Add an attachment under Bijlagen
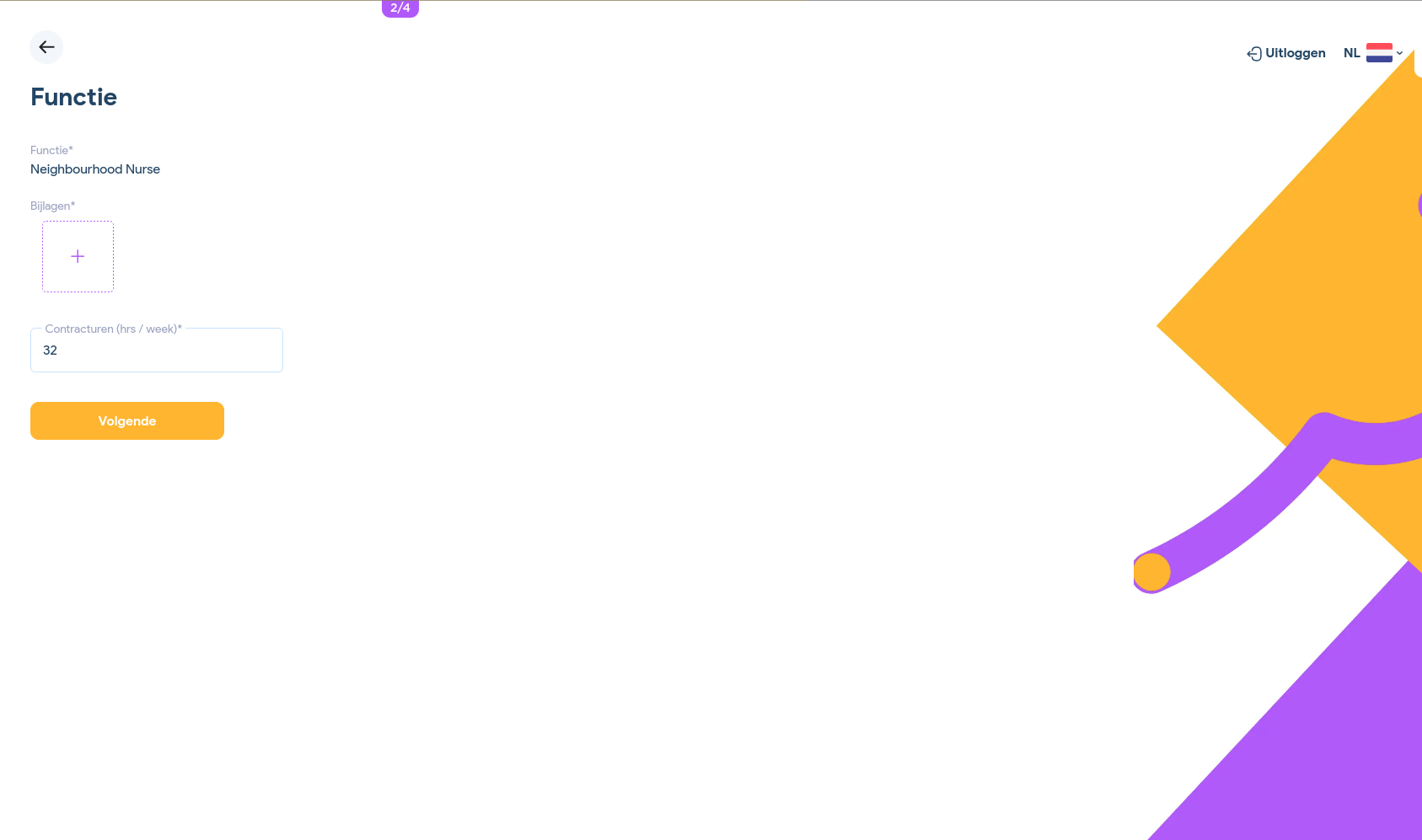This screenshot has height=840, width=1422. coord(78,256)
